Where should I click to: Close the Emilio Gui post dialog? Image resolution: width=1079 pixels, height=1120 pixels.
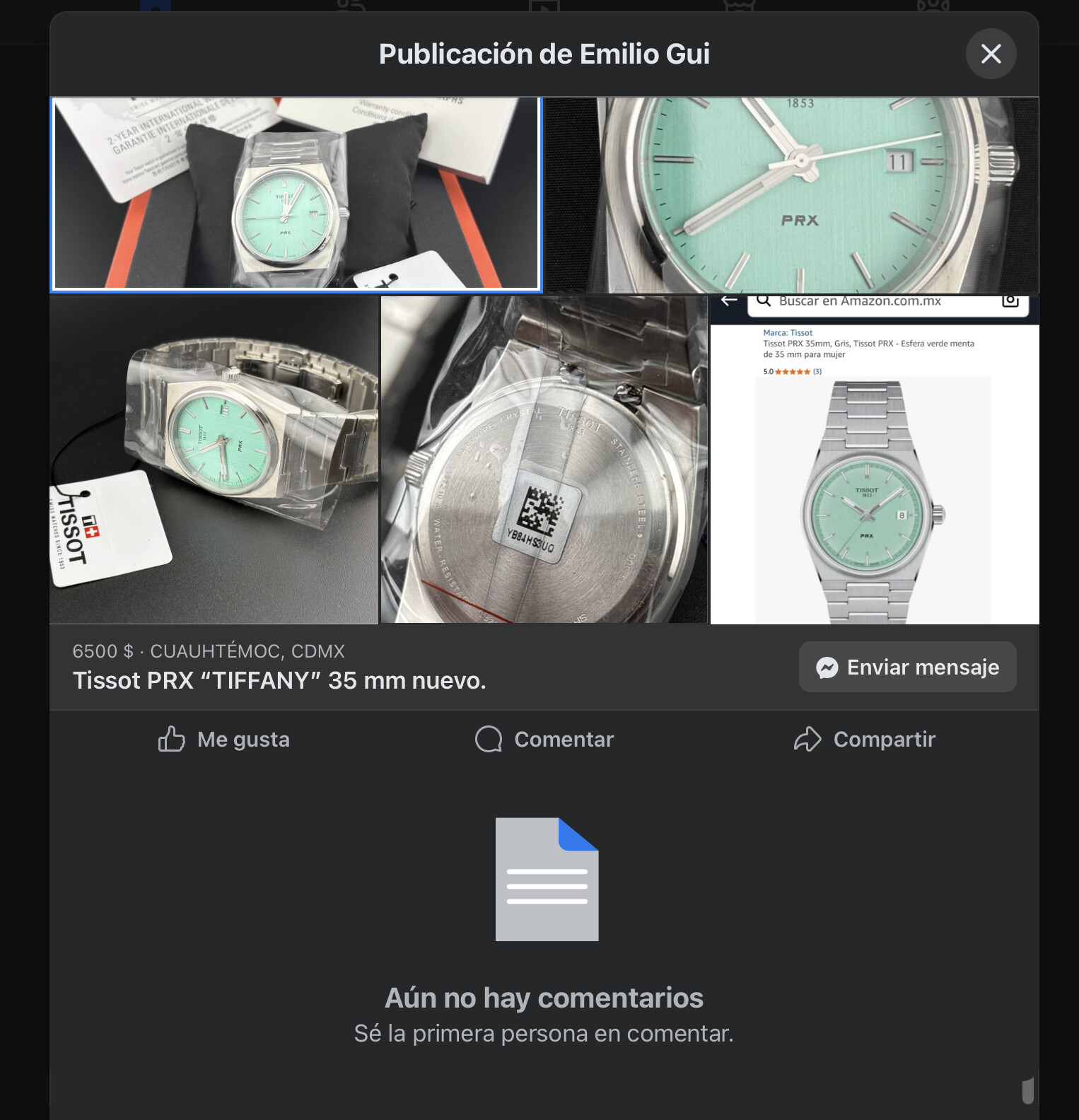click(x=991, y=54)
